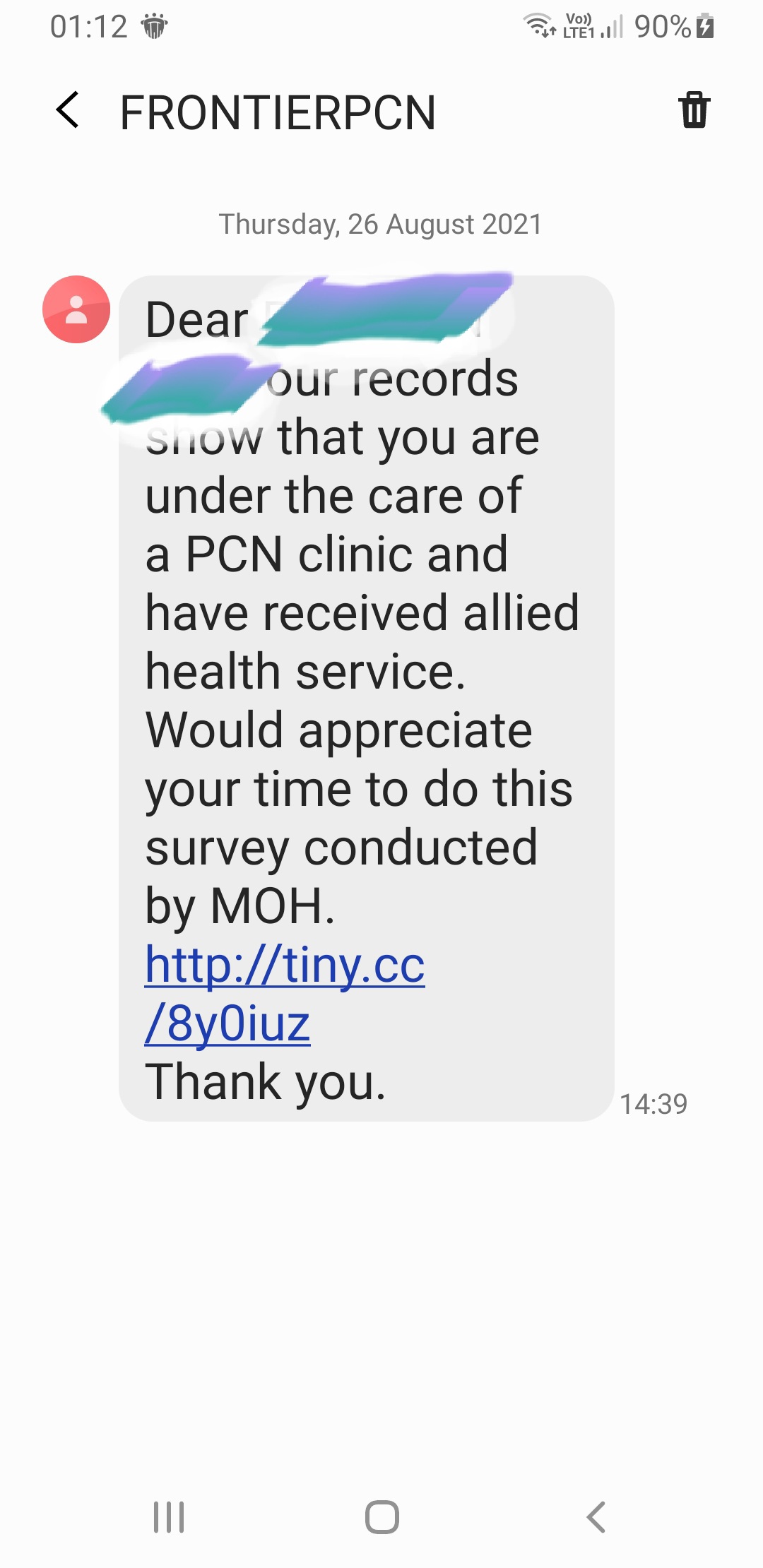The image size is (763, 1568).
Task: Go to the home screen
Action: pos(381,1517)
